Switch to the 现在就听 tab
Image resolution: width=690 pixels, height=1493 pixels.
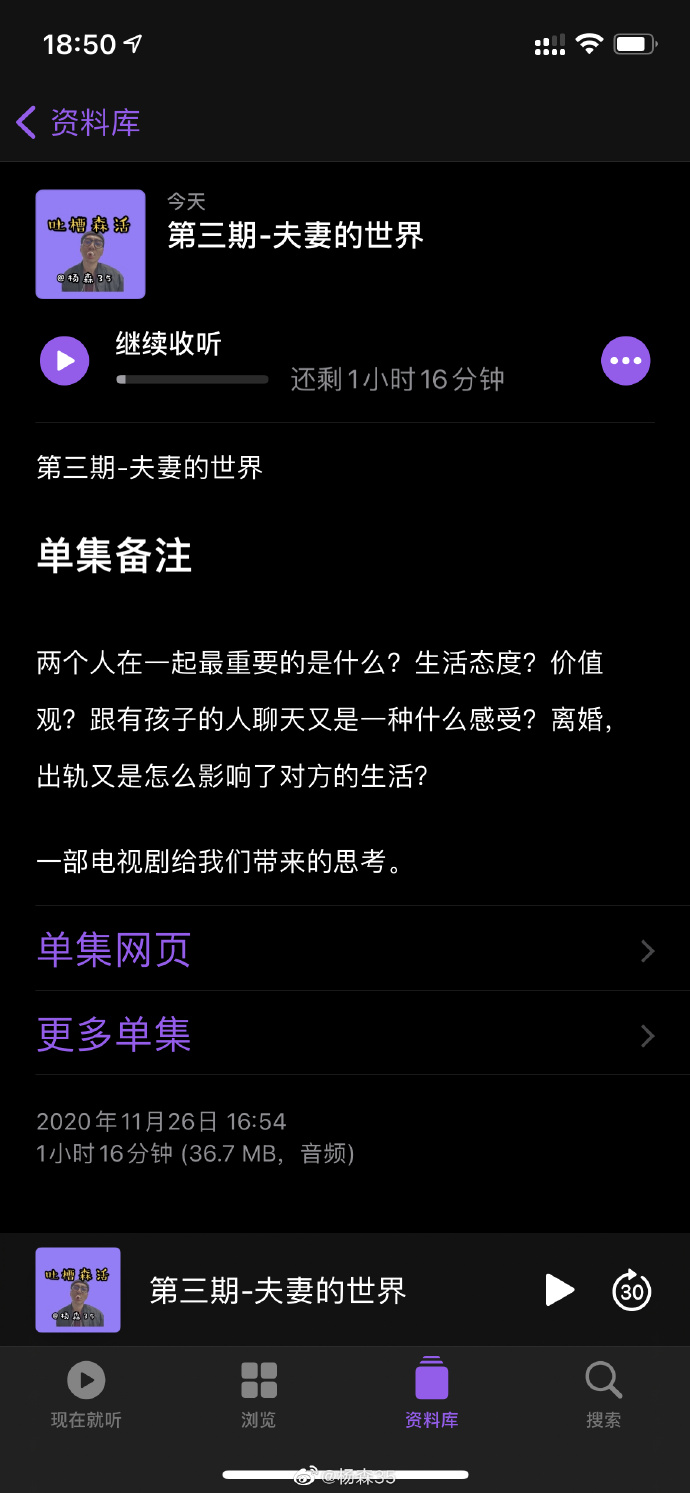coord(86,1395)
